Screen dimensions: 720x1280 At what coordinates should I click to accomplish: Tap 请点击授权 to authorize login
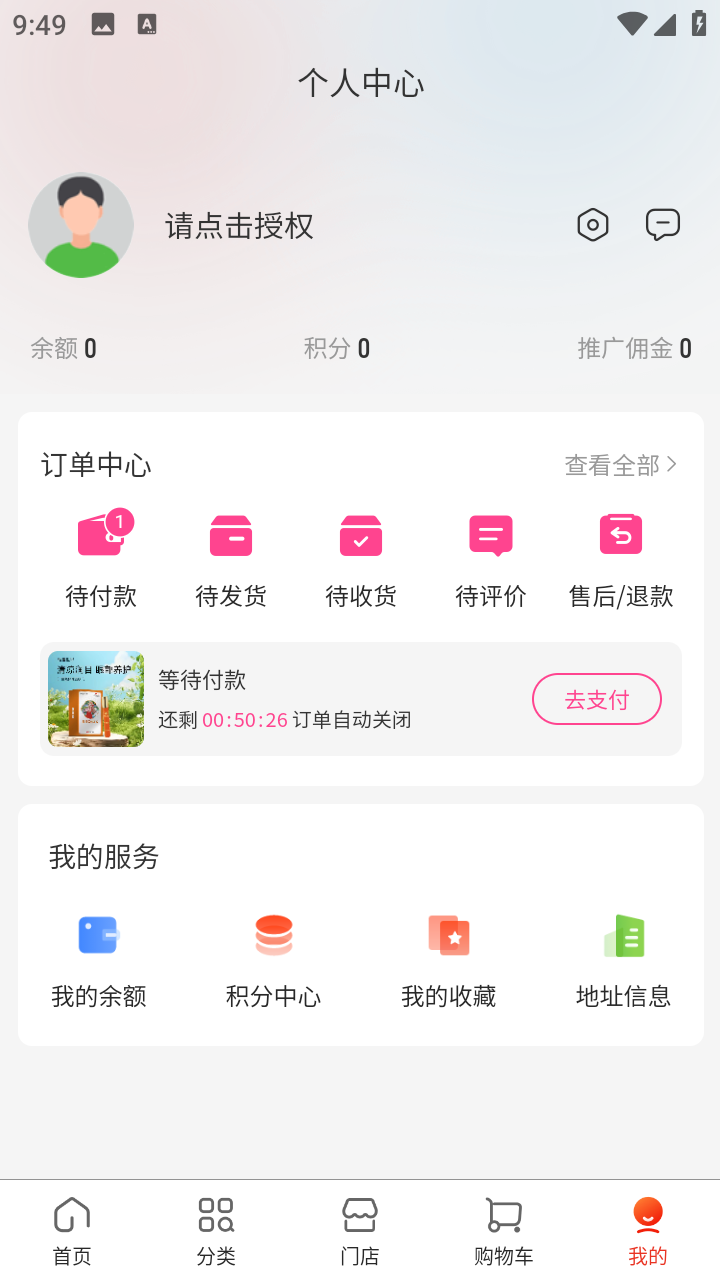(239, 226)
